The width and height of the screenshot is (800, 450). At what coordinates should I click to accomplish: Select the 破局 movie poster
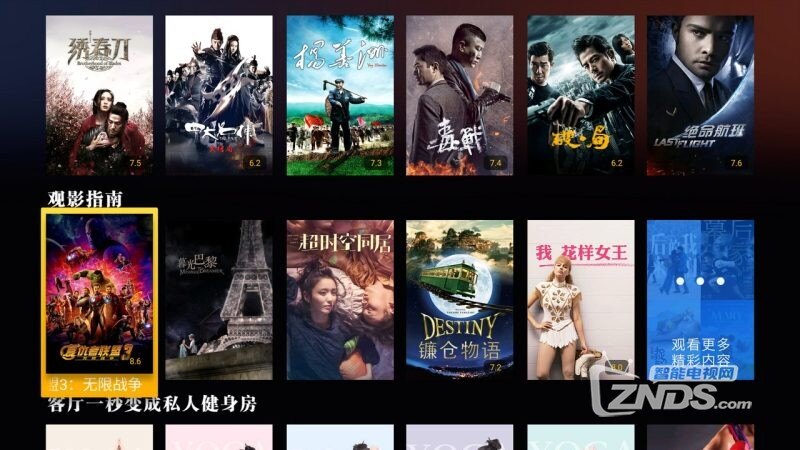coord(580,95)
